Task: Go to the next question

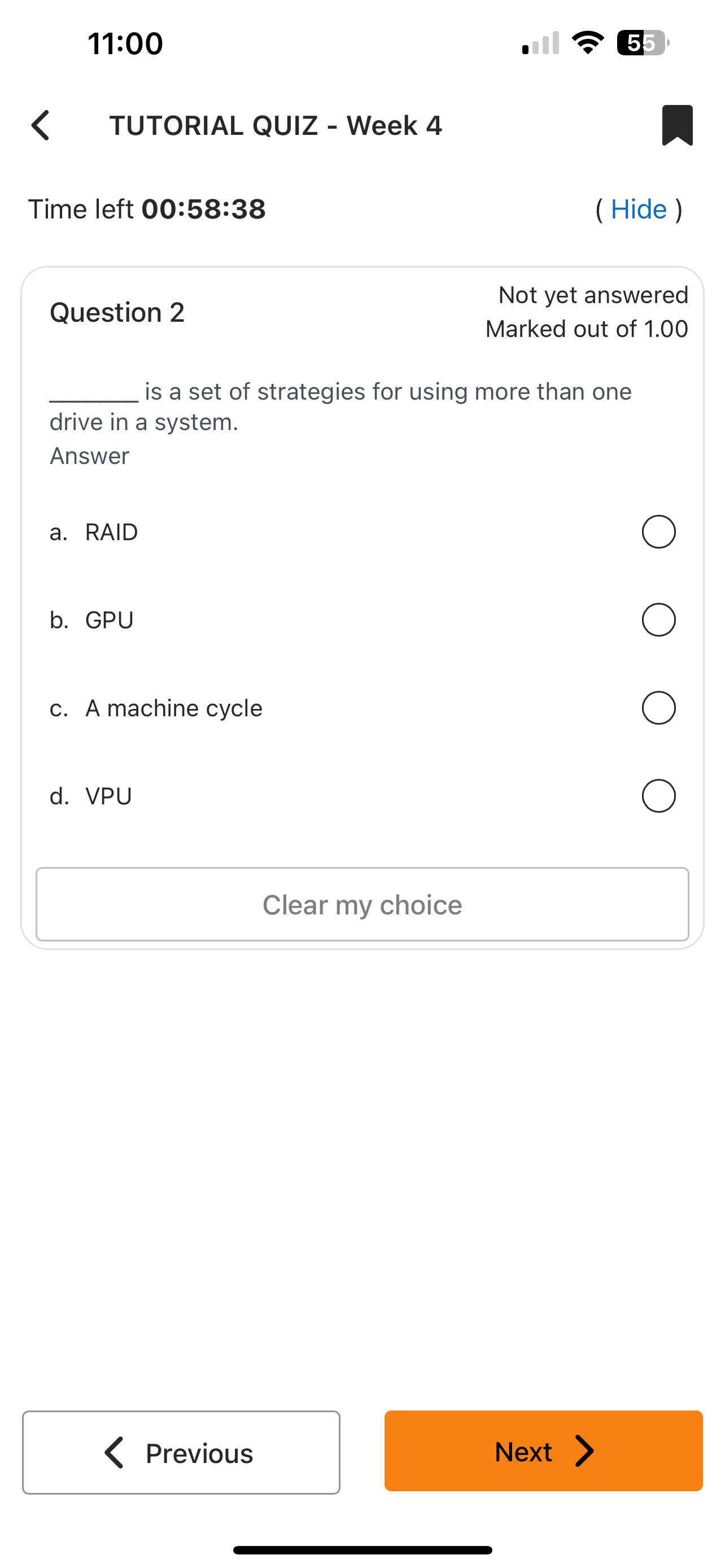Action: 543,1451
